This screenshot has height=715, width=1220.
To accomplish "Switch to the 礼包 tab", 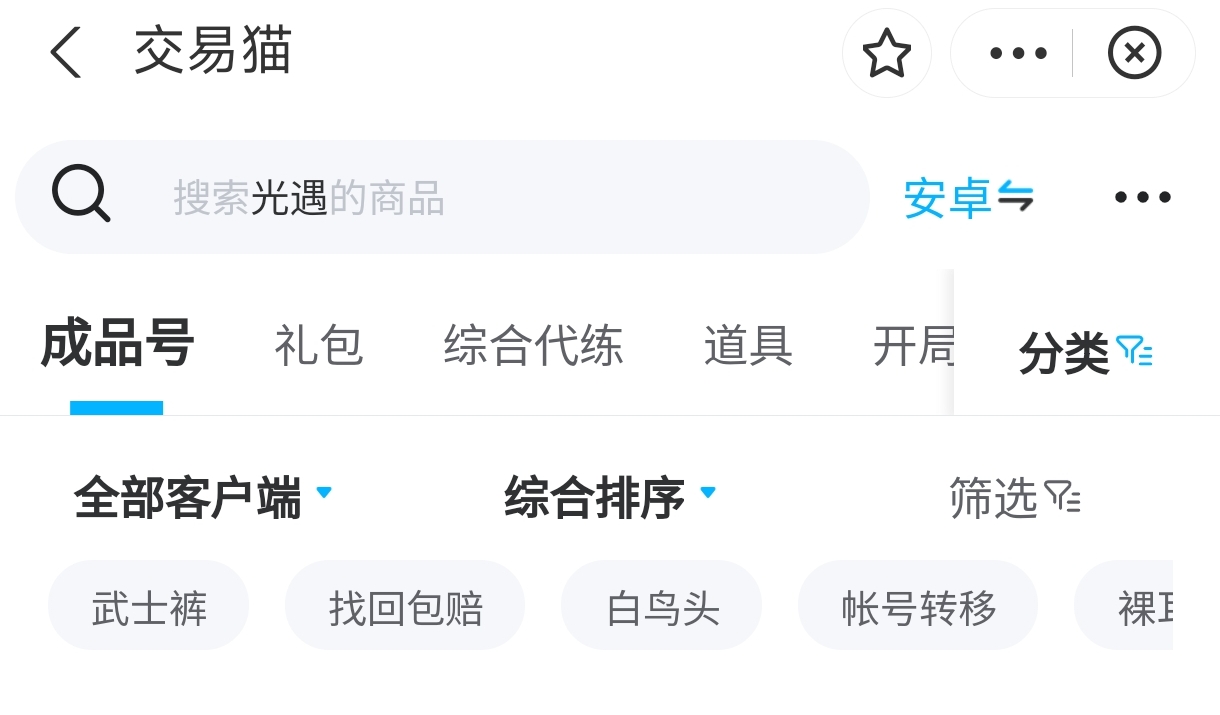I will pyautogui.click(x=318, y=347).
